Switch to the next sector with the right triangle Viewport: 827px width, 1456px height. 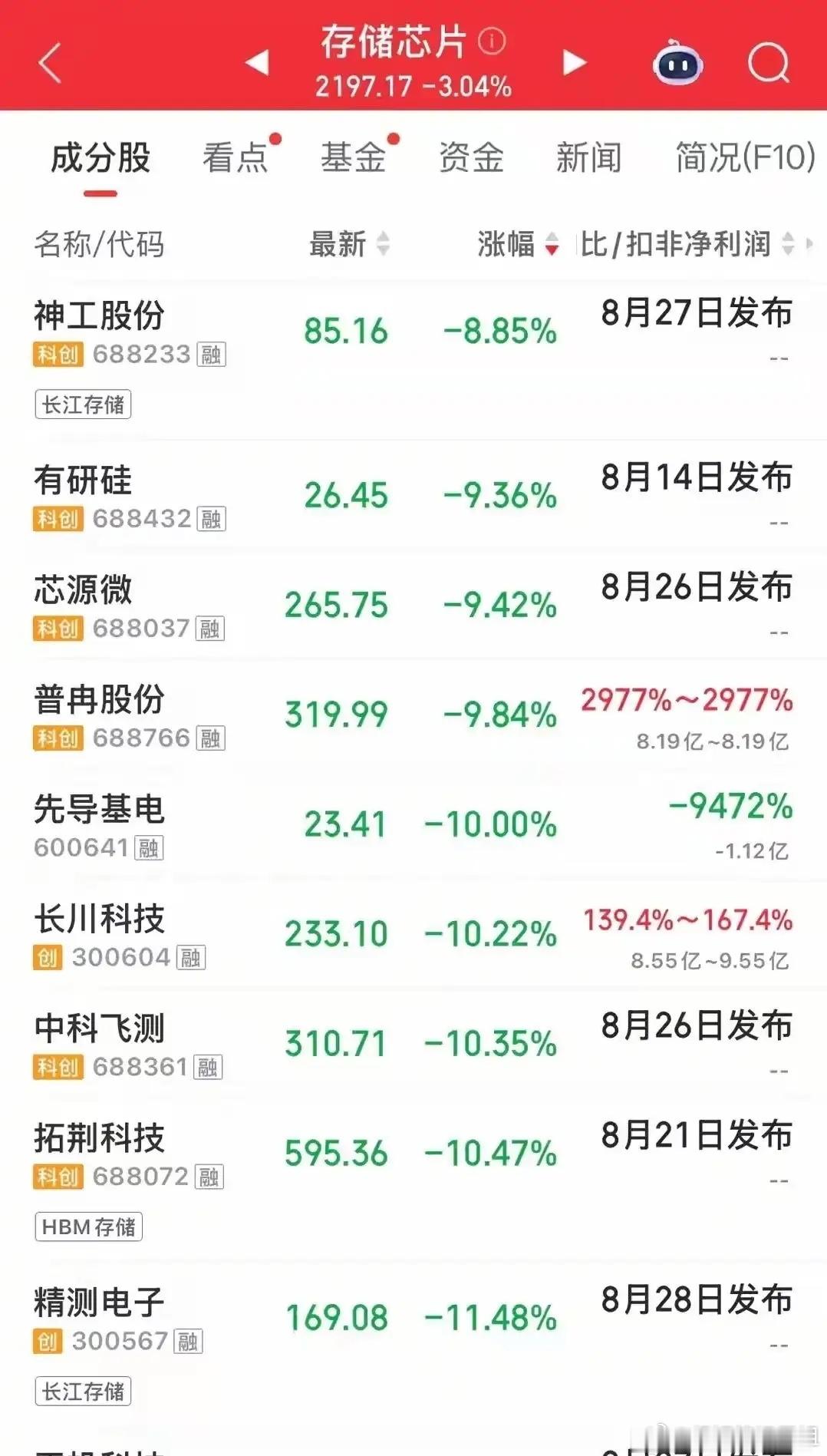point(574,62)
